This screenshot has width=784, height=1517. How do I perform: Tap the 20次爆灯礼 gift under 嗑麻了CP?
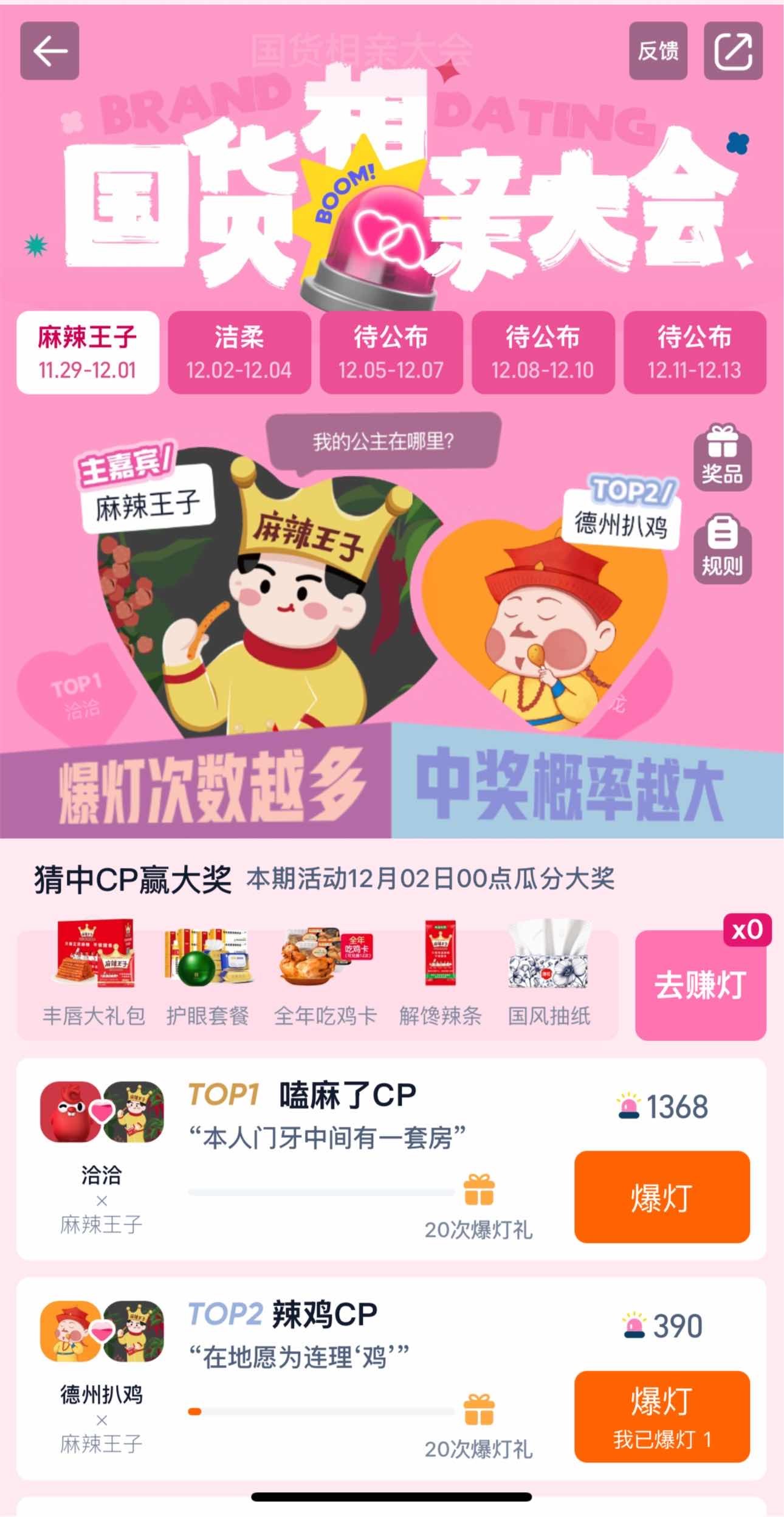tap(479, 1190)
